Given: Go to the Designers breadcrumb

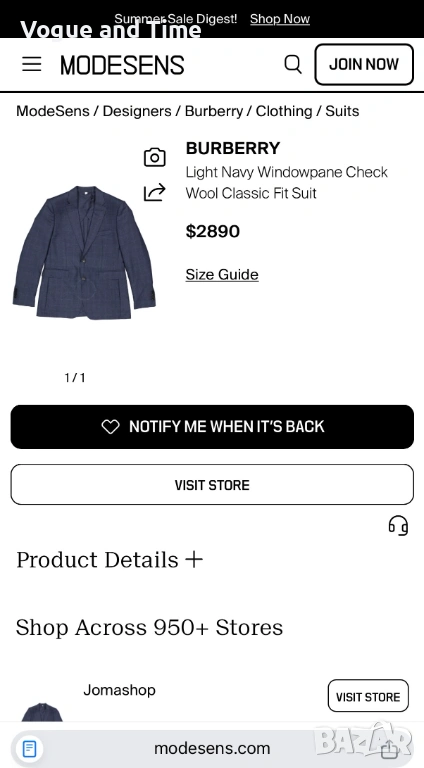Looking at the screenshot, I should [x=137, y=111].
